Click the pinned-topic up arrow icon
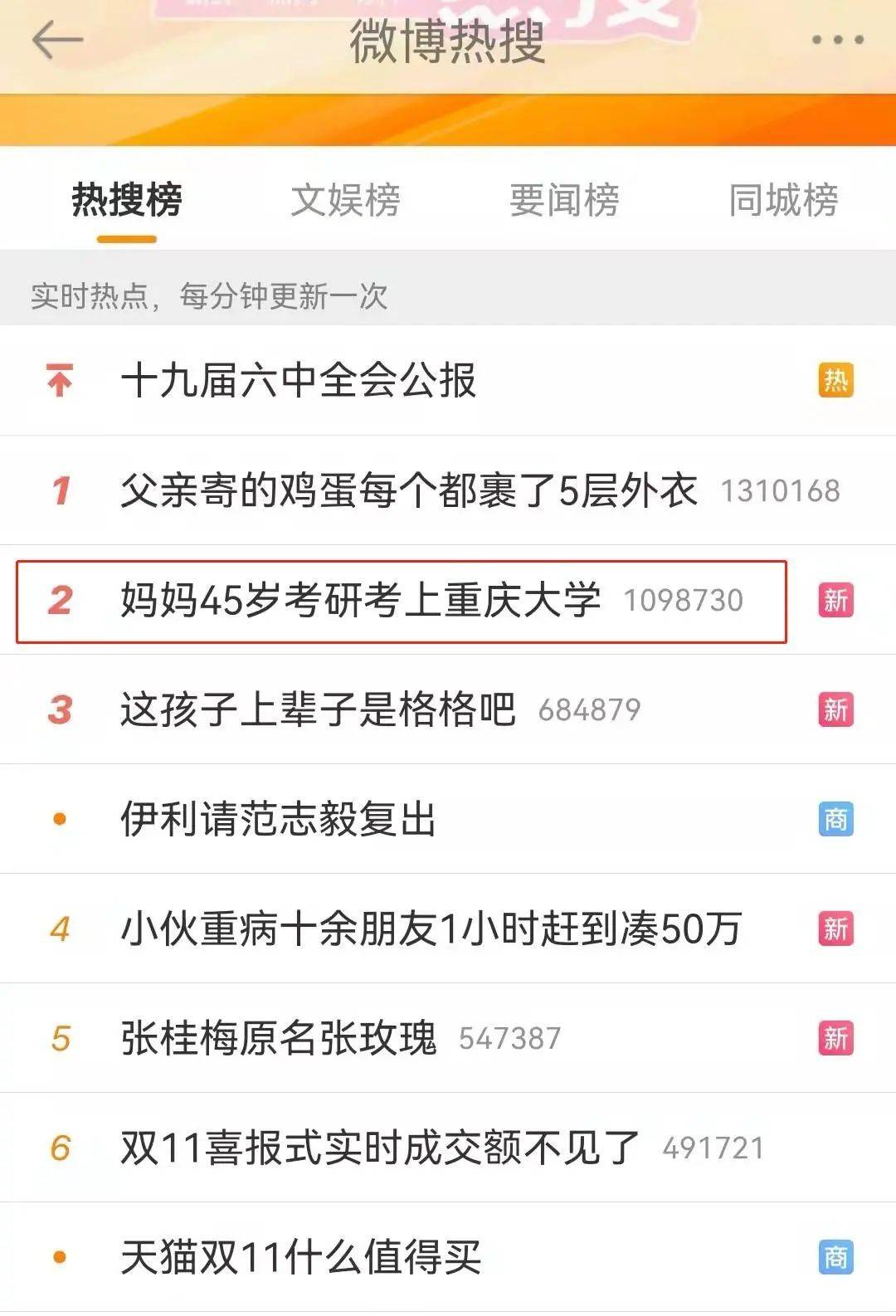 click(x=60, y=379)
